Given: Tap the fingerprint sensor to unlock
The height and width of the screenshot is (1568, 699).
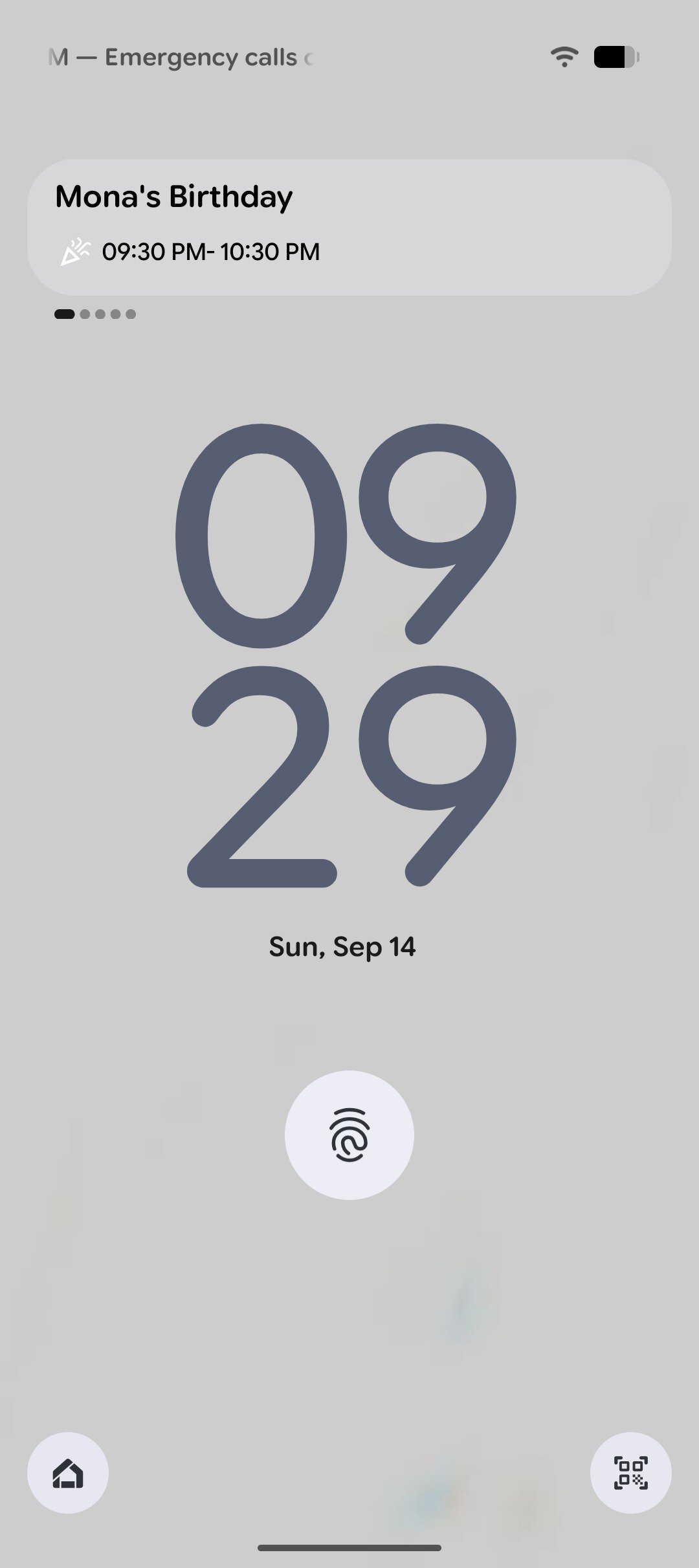Looking at the screenshot, I should [349, 1135].
